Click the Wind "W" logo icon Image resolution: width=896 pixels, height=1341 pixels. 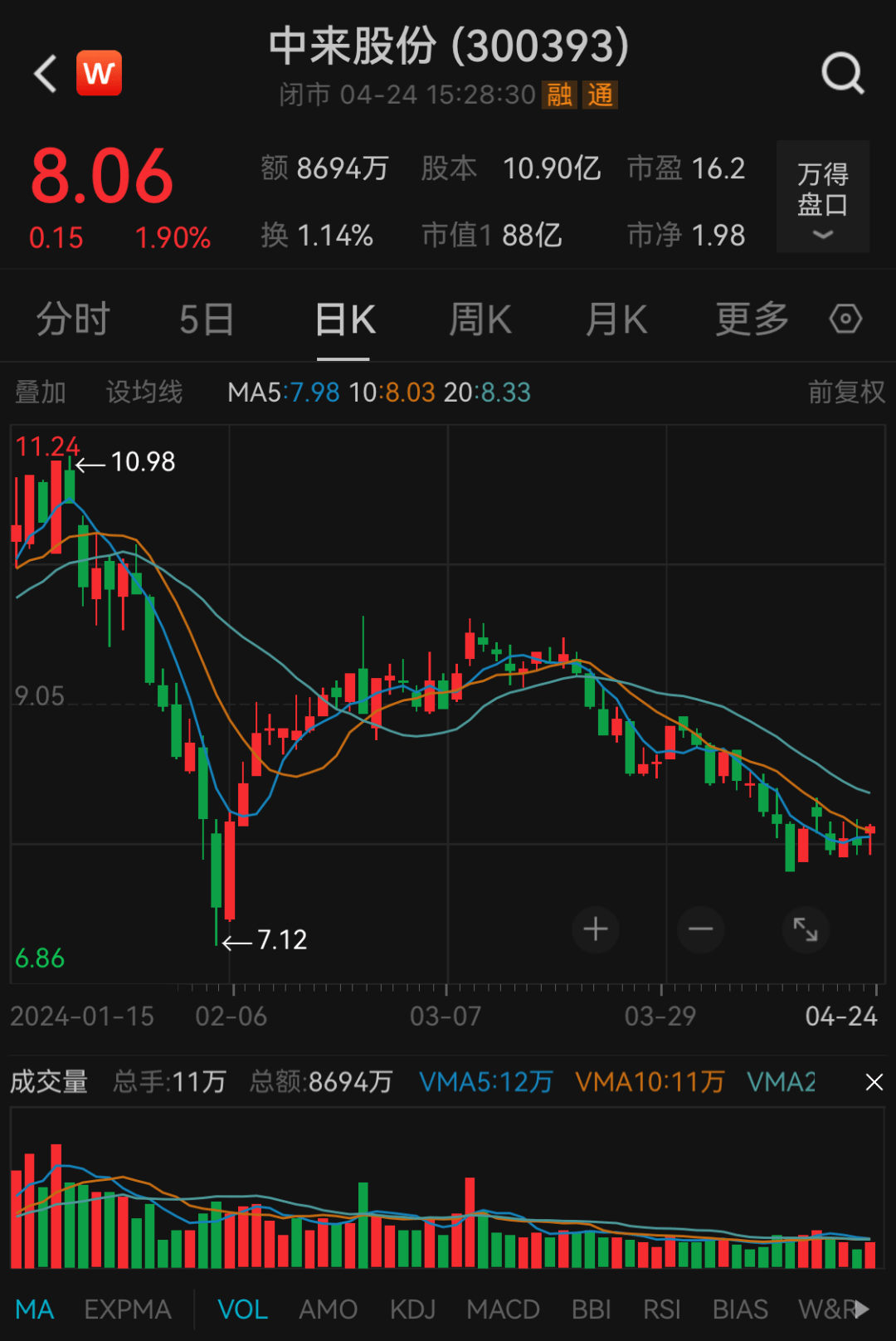(x=100, y=73)
